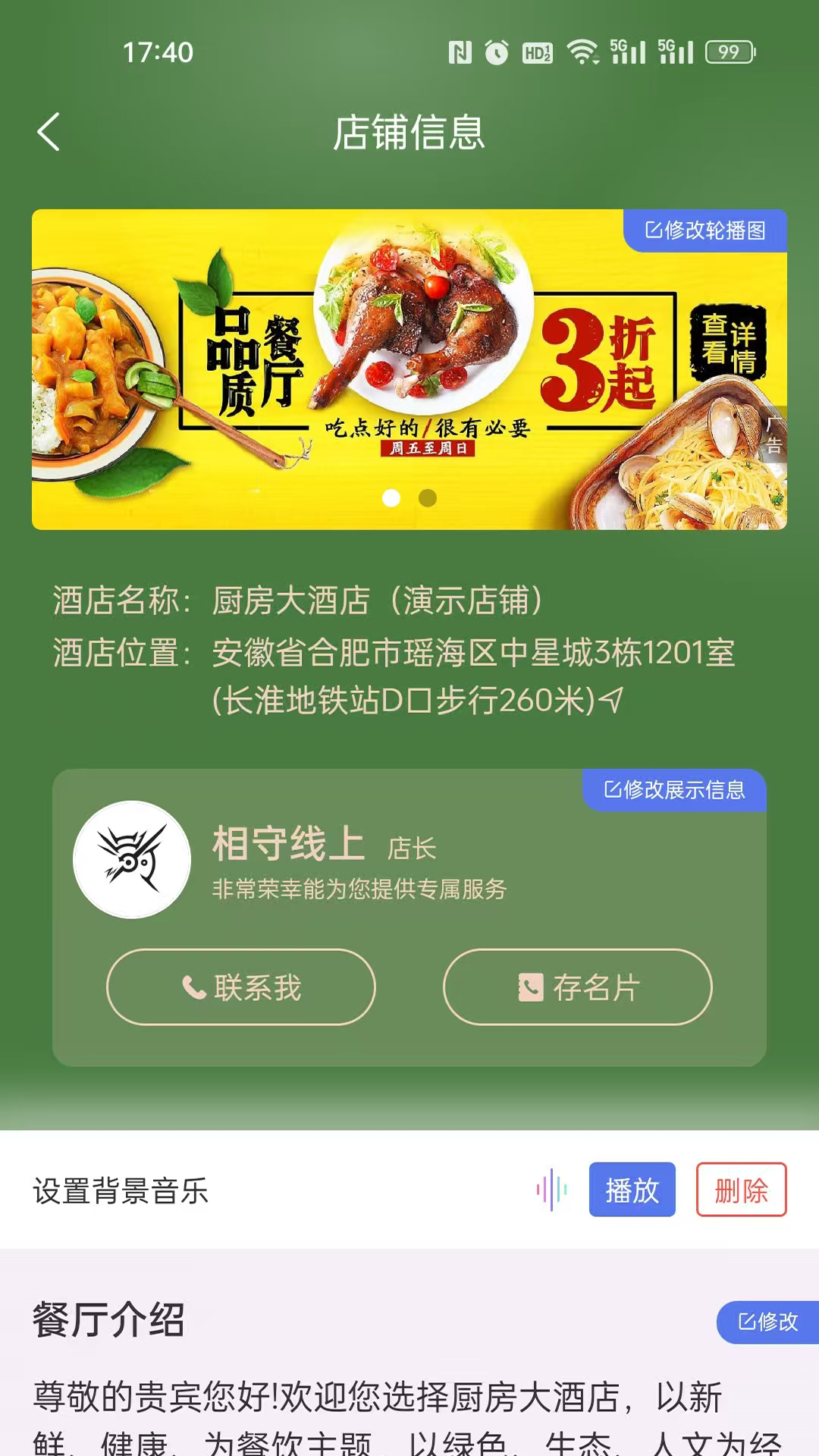Tap 存名片 to save the business card
819x1456 pixels.
[578, 987]
